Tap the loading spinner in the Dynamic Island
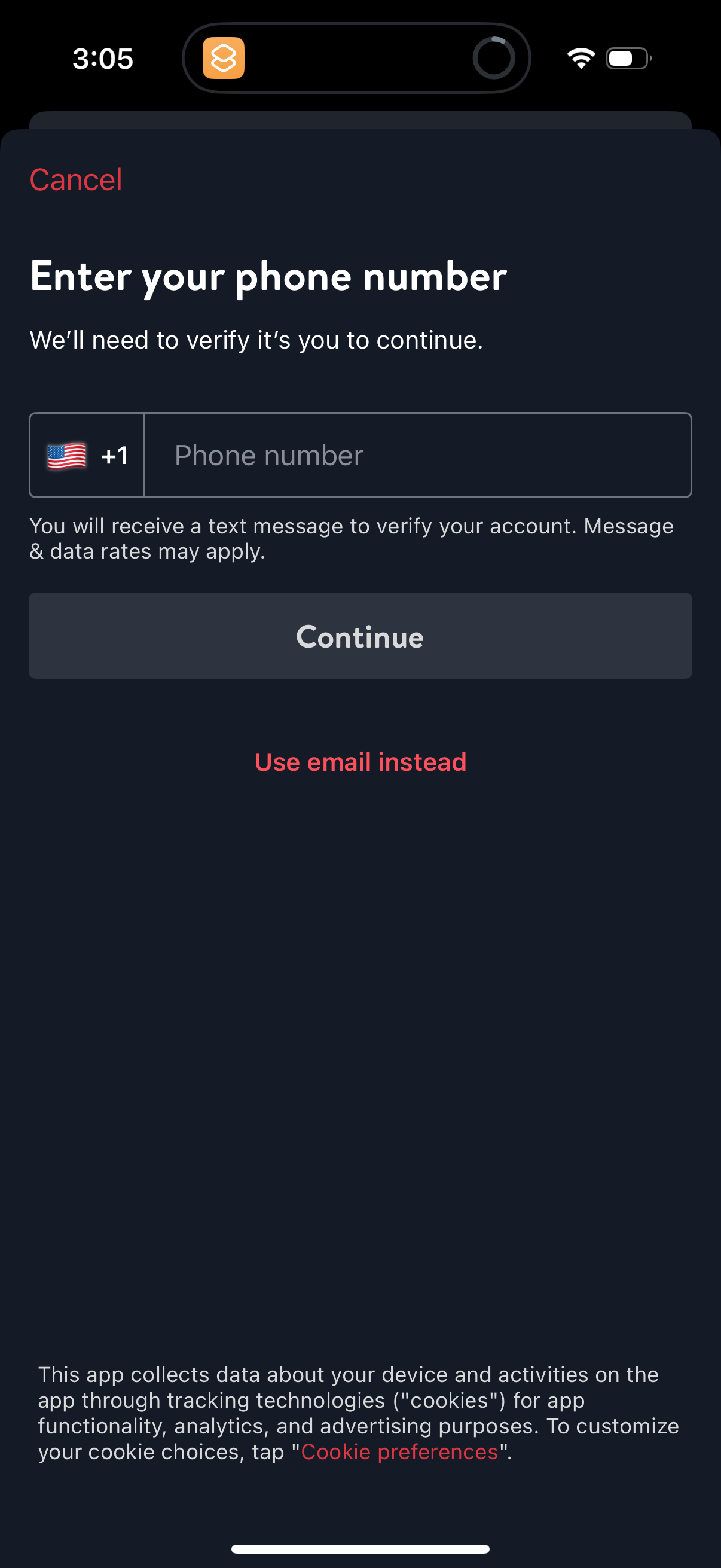Image resolution: width=721 pixels, height=1568 pixels. coord(493,59)
